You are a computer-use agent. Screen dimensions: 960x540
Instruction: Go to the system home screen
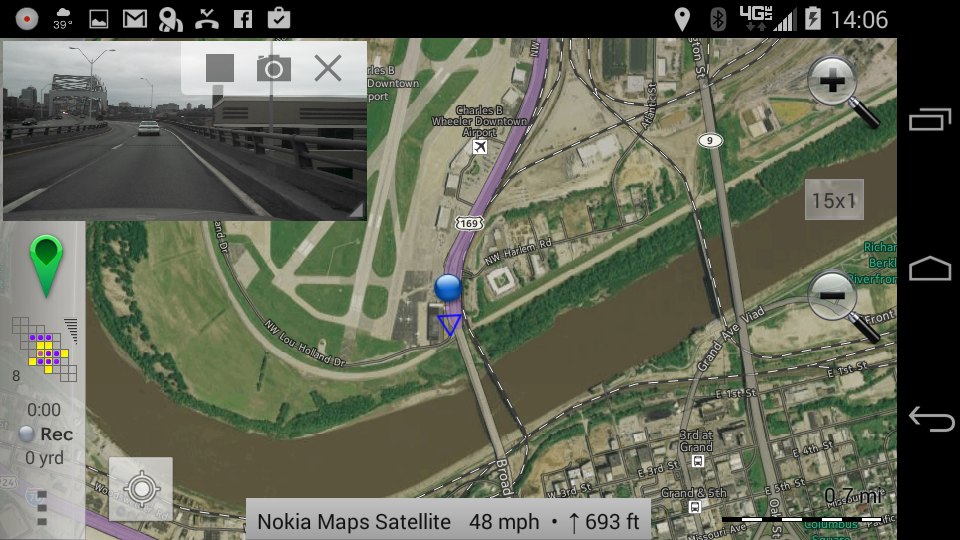tap(930, 269)
